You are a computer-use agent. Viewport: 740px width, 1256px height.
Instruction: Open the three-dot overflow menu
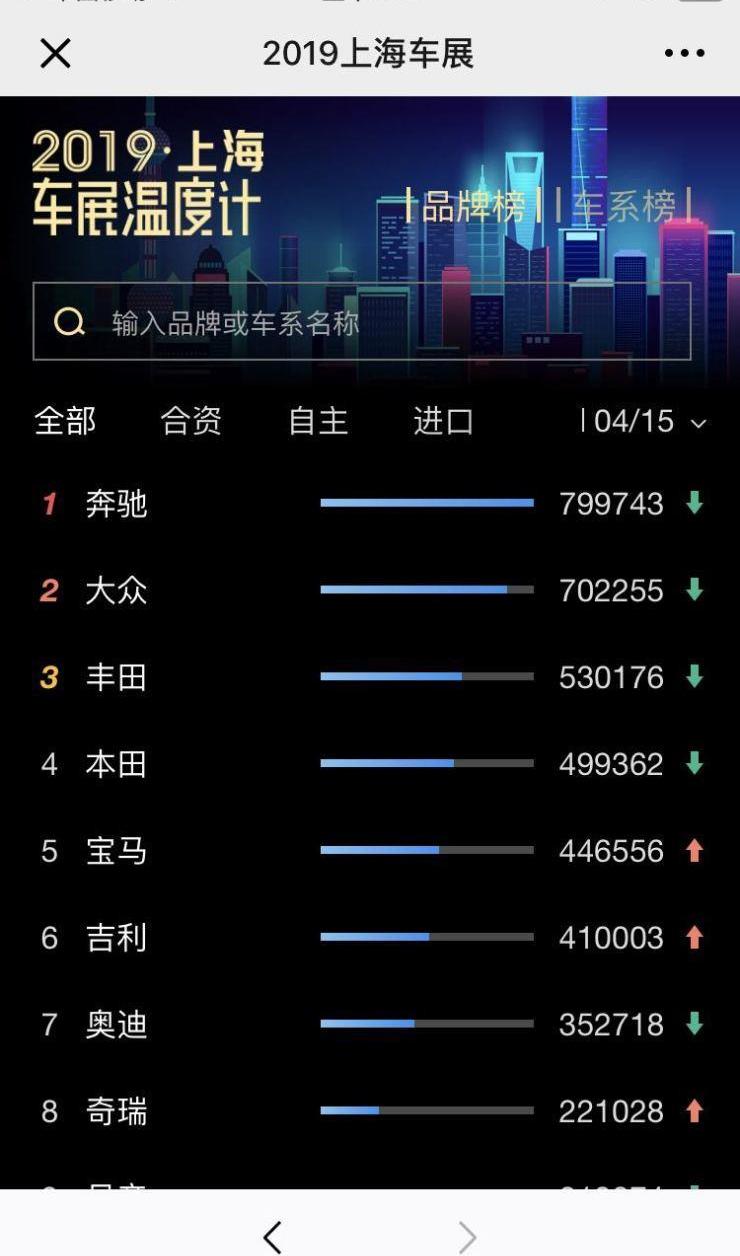pyautogui.click(x=684, y=53)
